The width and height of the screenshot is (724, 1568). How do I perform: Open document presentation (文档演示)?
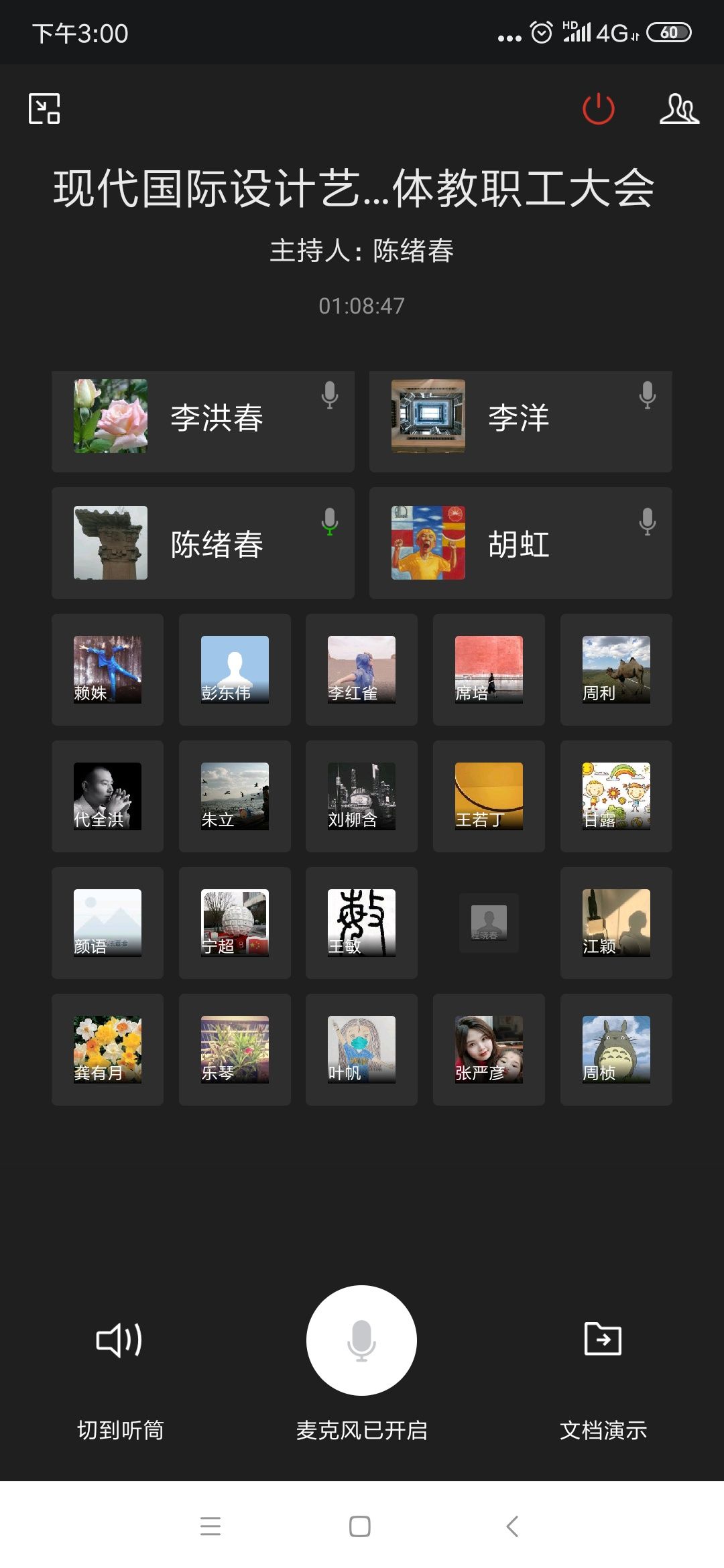(603, 1341)
